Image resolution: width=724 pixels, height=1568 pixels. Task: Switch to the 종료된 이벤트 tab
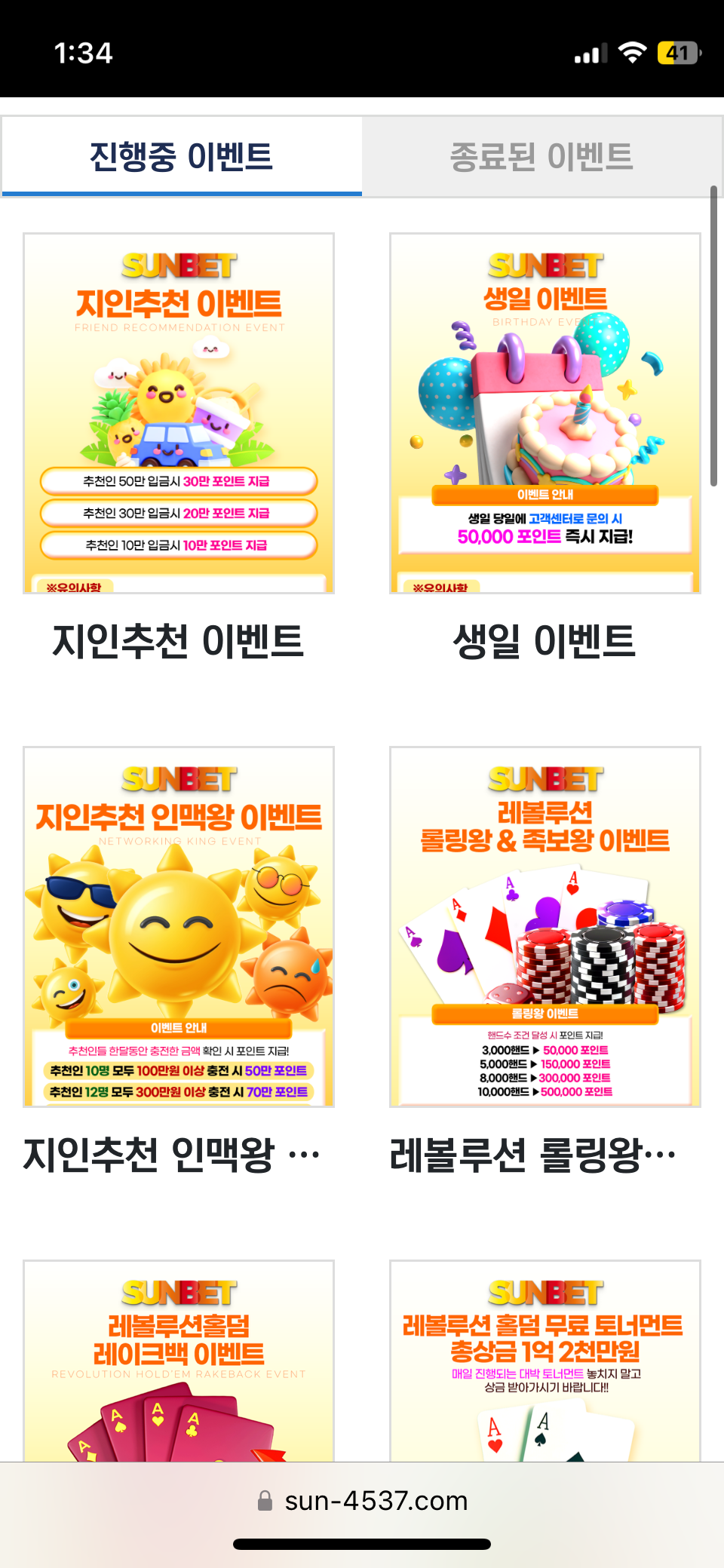[541, 157]
